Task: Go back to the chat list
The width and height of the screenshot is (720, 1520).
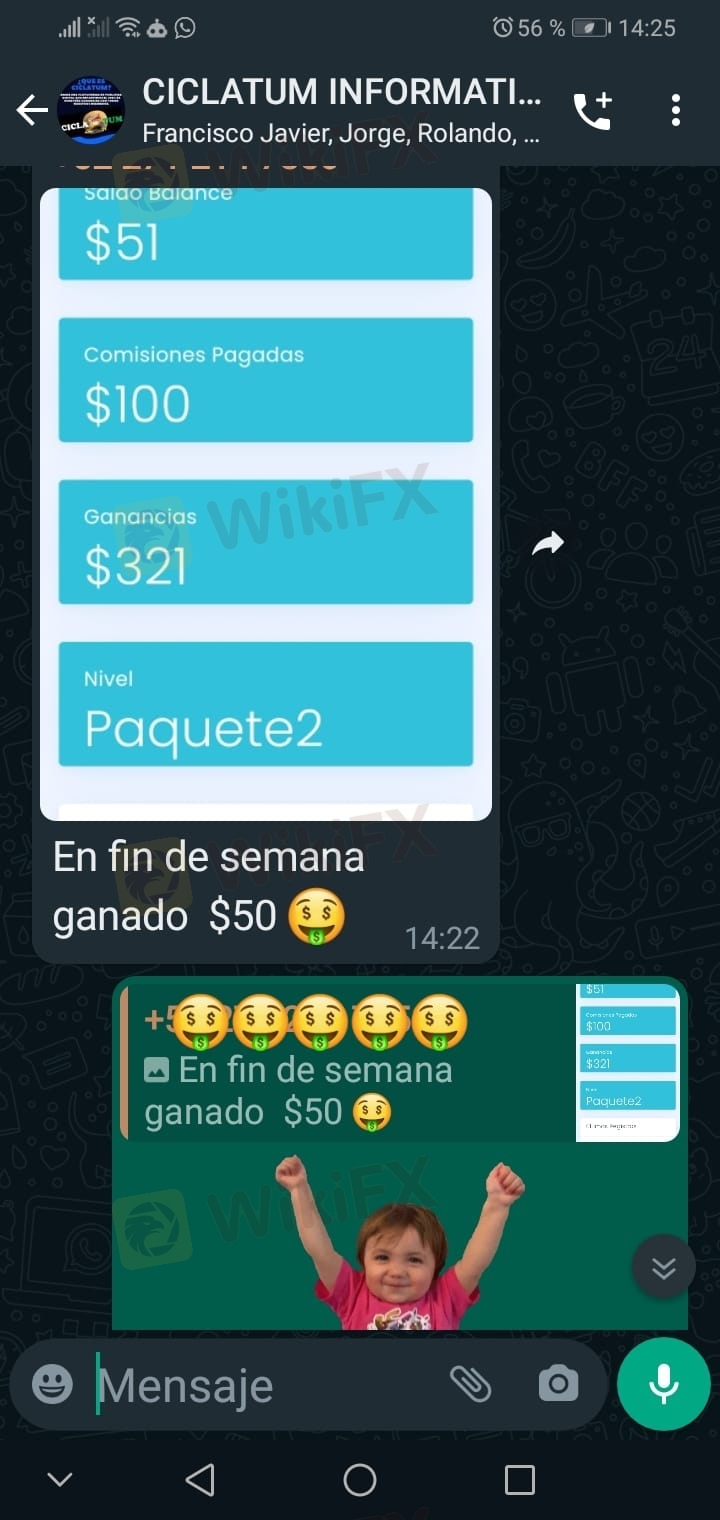Action: point(32,111)
